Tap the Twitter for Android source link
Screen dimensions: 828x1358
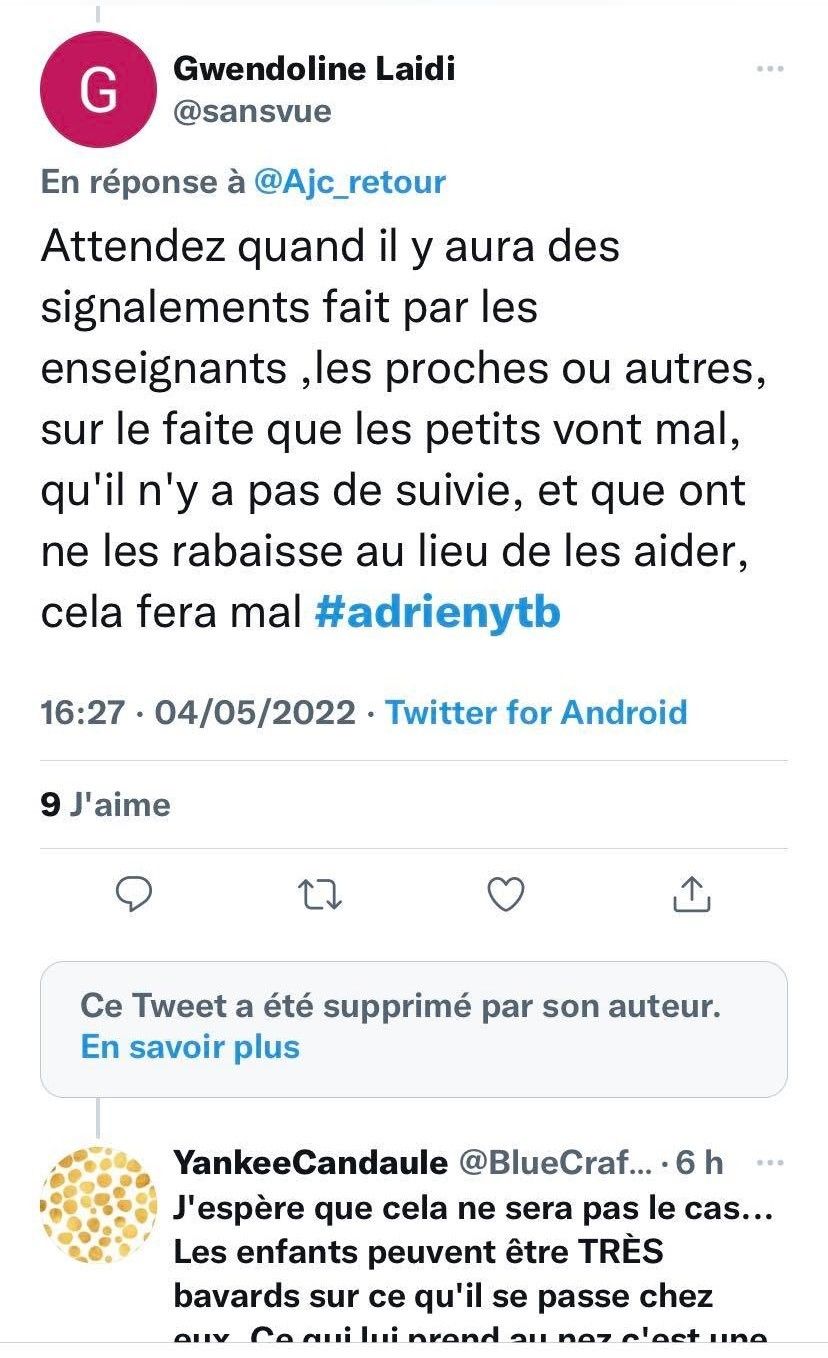pos(536,713)
